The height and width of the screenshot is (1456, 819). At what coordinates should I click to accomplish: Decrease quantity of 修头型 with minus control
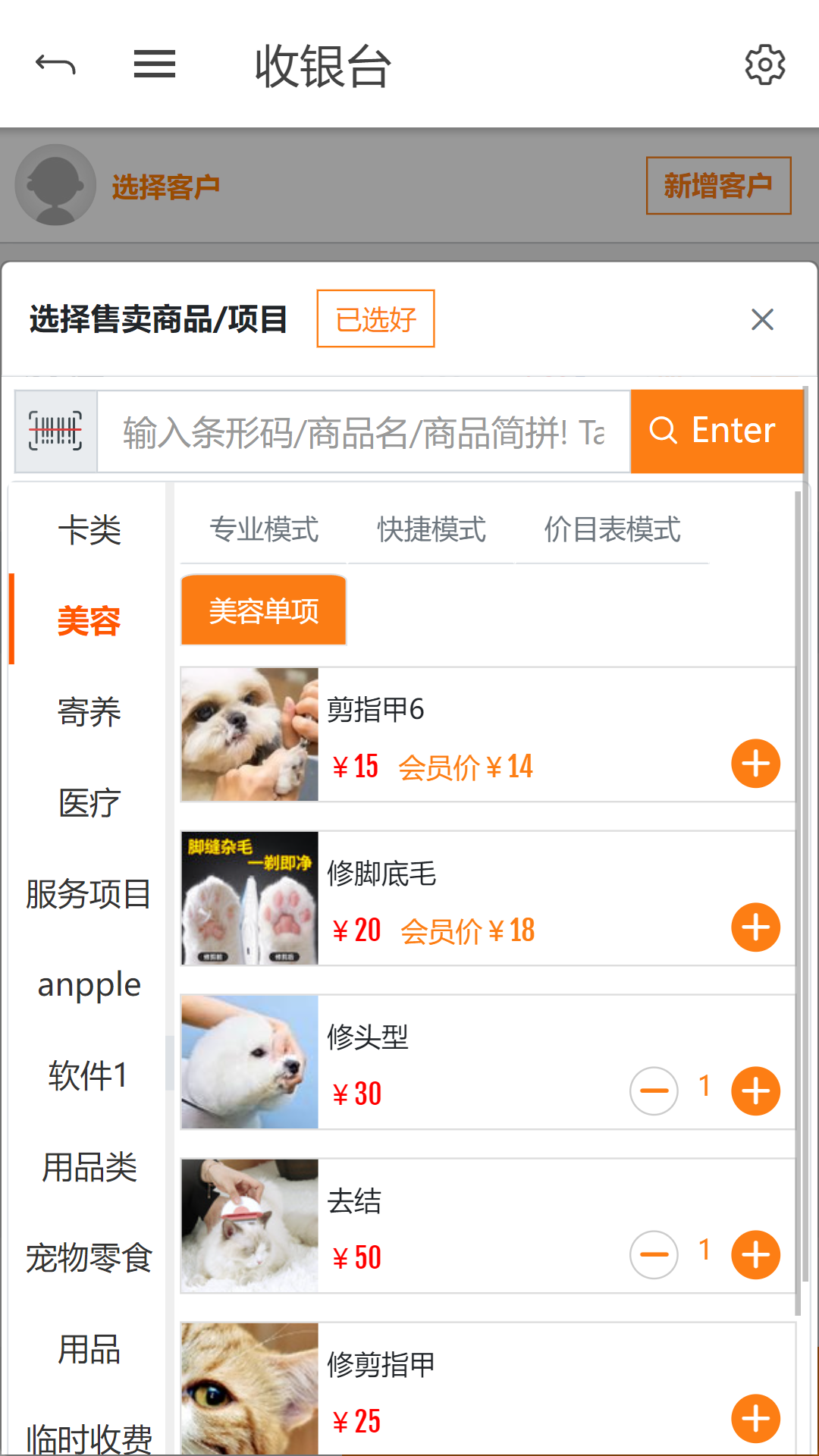pos(653,1090)
